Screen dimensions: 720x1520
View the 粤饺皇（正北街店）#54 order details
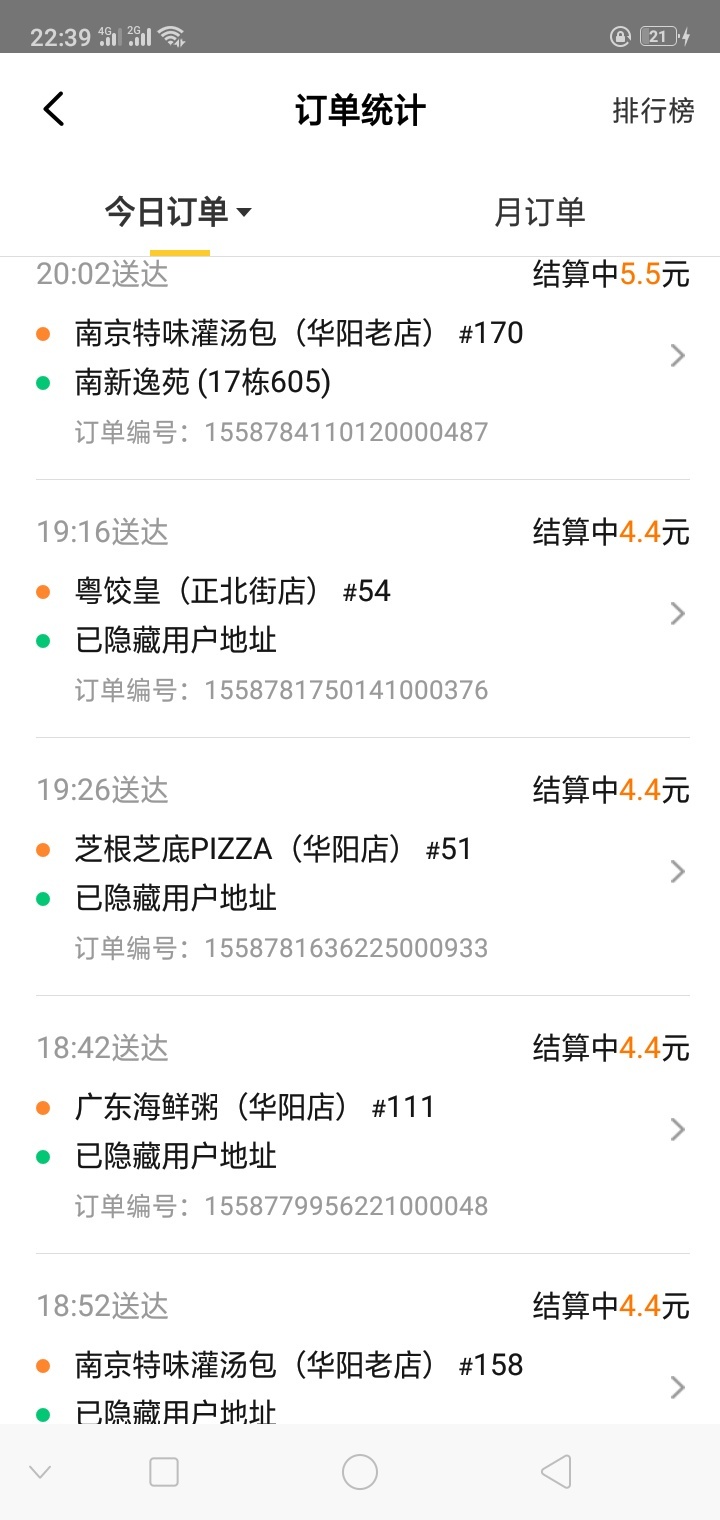click(x=362, y=609)
